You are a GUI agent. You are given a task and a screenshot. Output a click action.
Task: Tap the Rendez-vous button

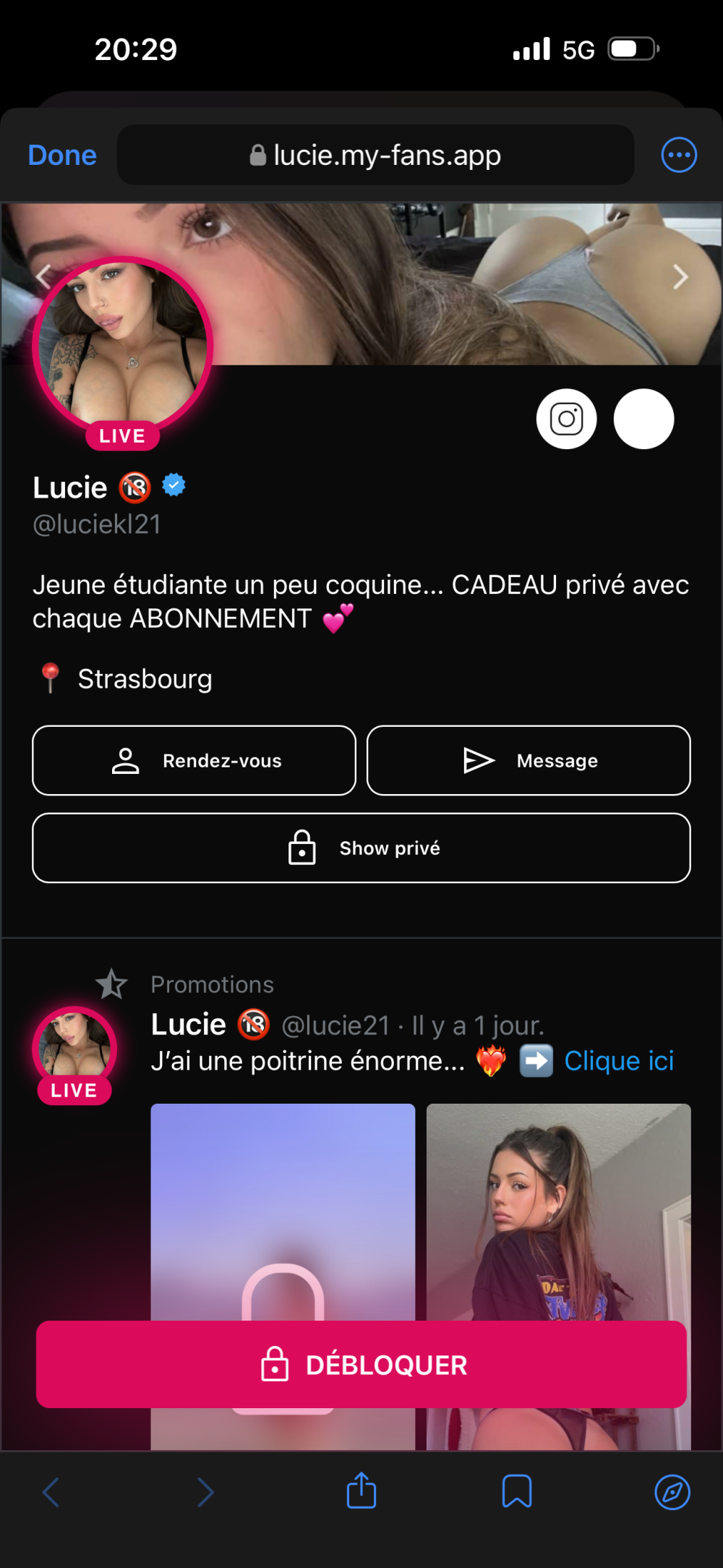[194, 761]
